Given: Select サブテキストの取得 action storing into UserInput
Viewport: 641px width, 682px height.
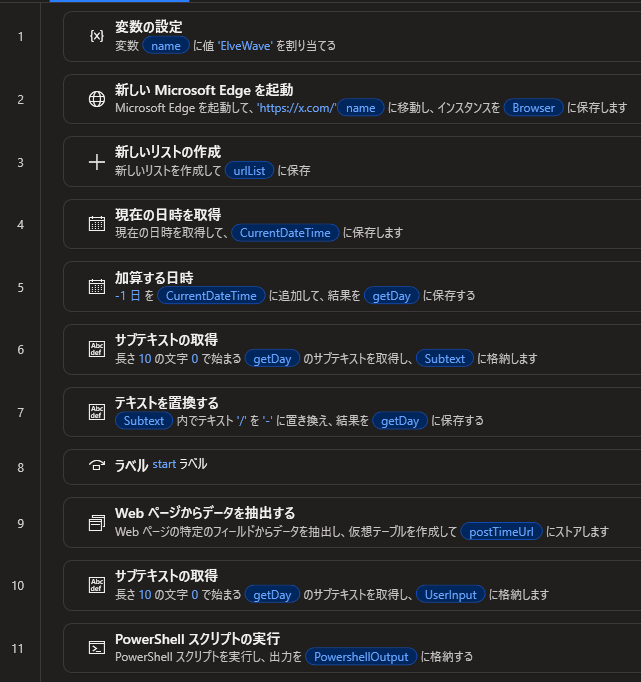Looking at the screenshot, I should (x=352, y=585).
